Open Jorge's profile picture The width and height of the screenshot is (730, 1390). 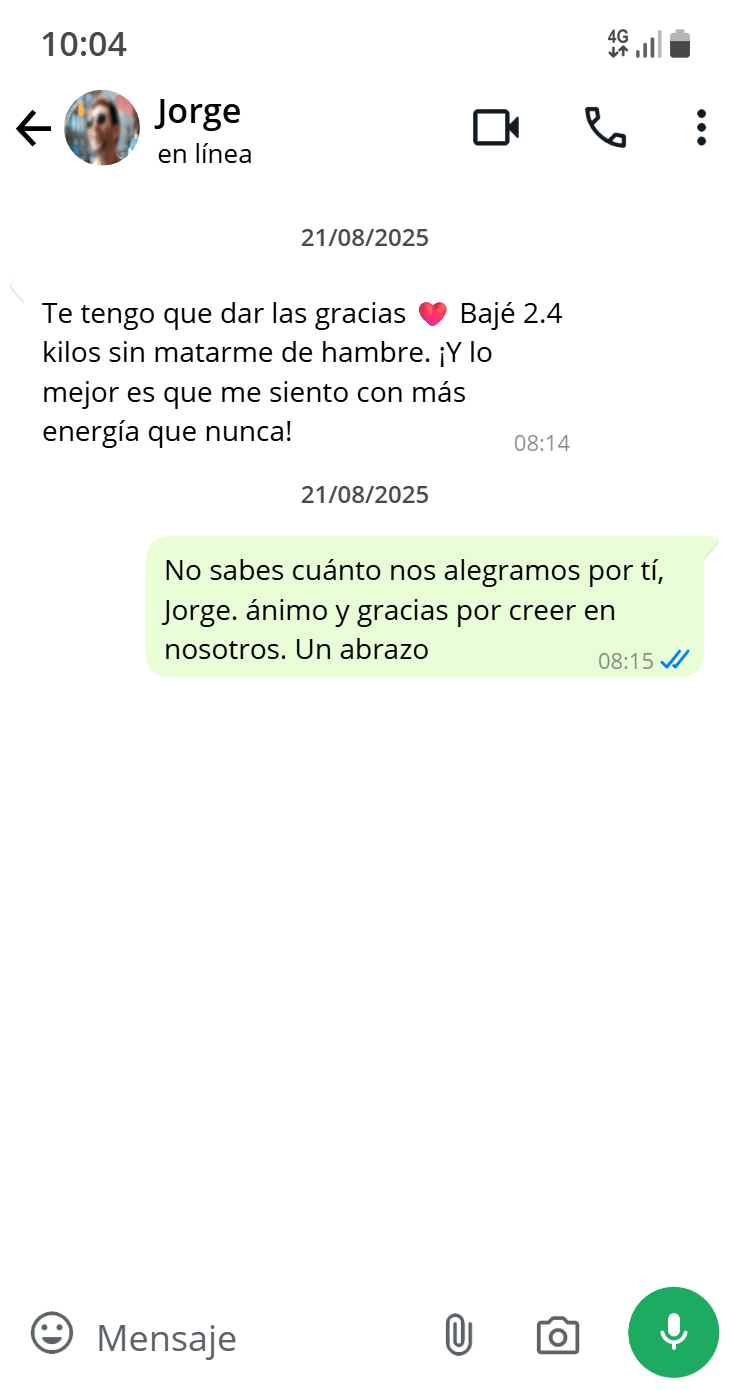[102, 128]
